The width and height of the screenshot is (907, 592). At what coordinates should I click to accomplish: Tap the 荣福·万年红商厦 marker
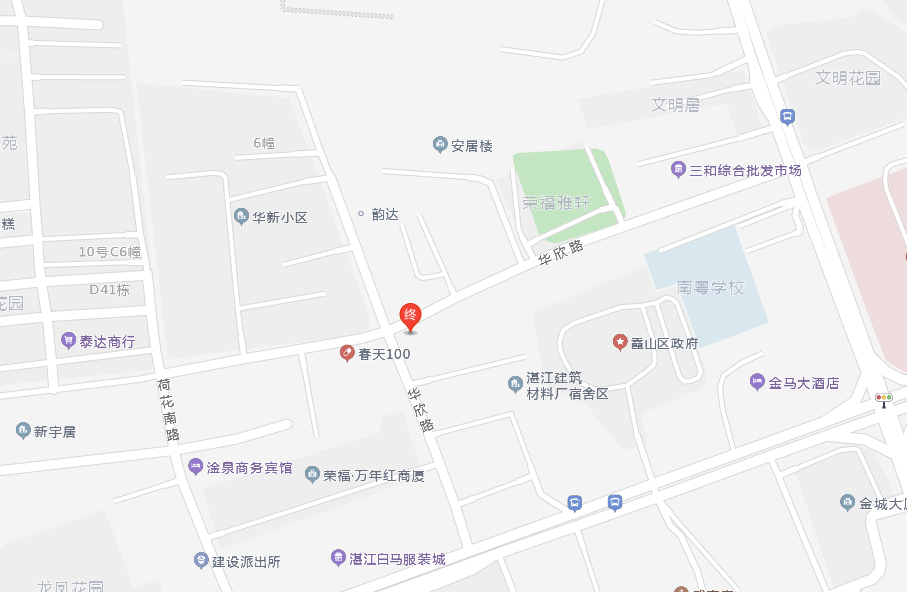[313, 475]
